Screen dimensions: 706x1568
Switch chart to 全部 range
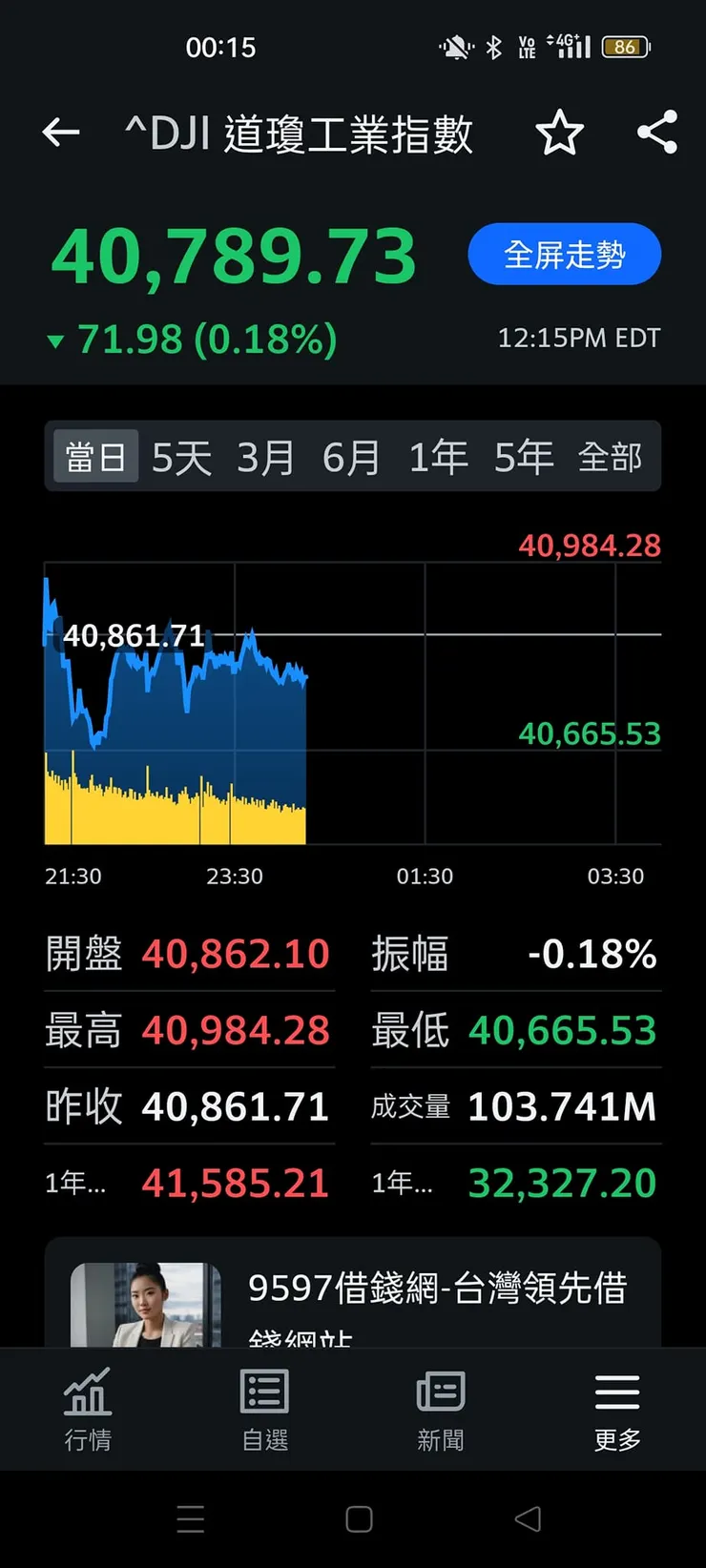coord(613,457)
